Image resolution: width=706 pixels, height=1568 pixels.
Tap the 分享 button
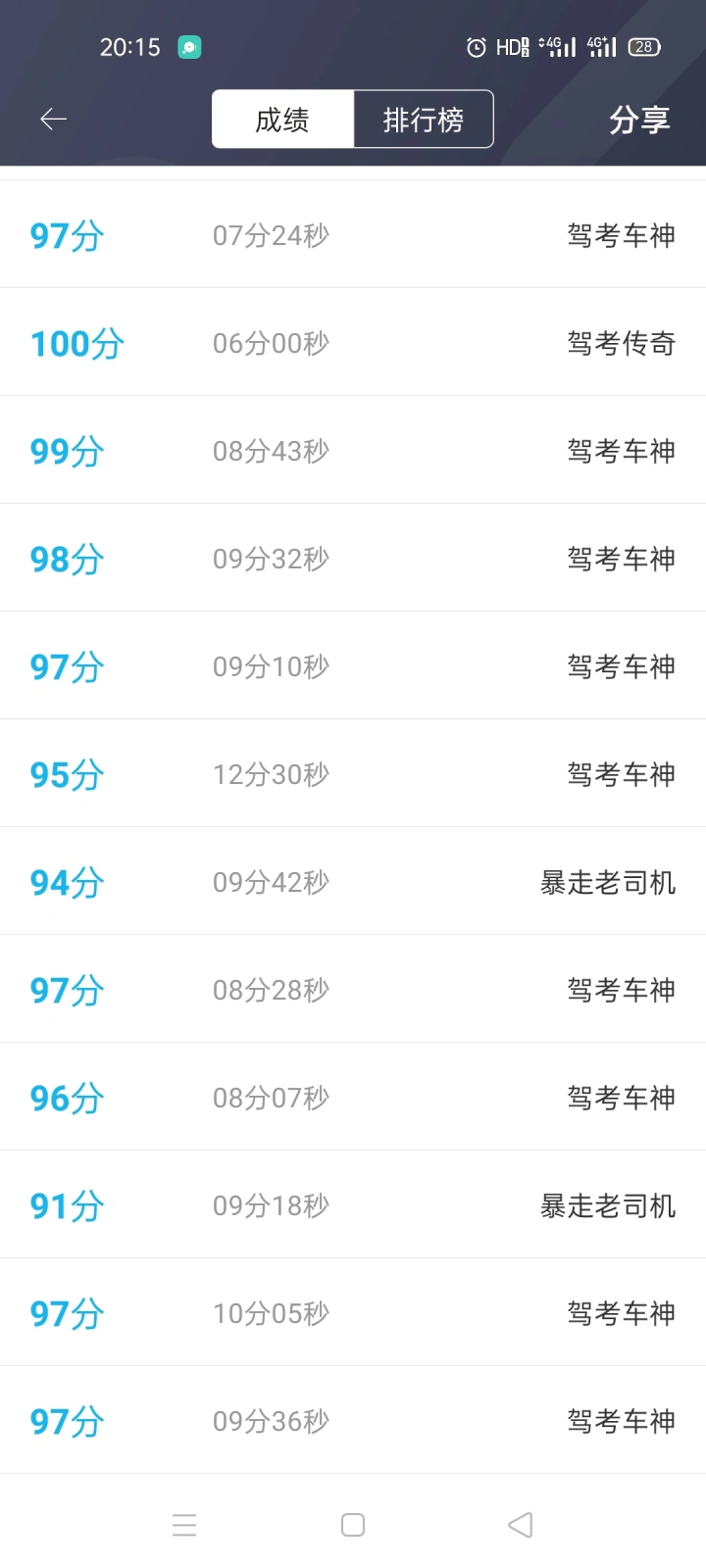639,120
